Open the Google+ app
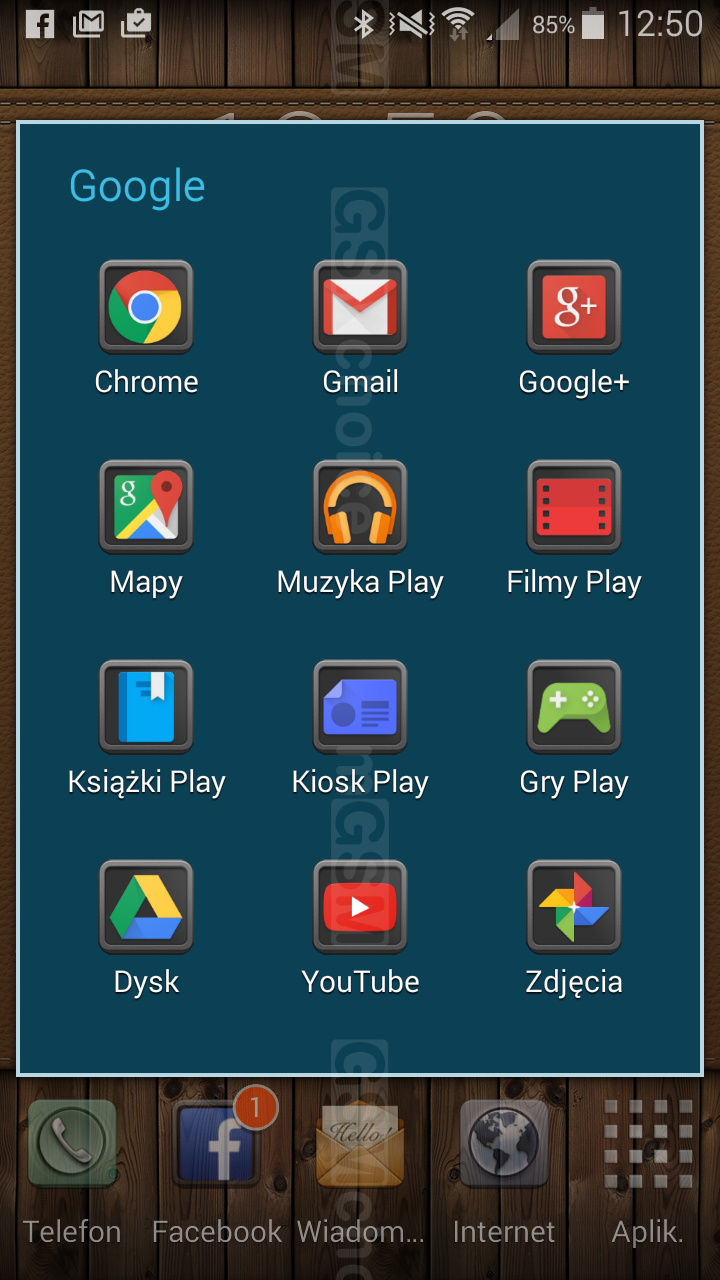This screenshot has width=720, height=1280. pos(574,307)
